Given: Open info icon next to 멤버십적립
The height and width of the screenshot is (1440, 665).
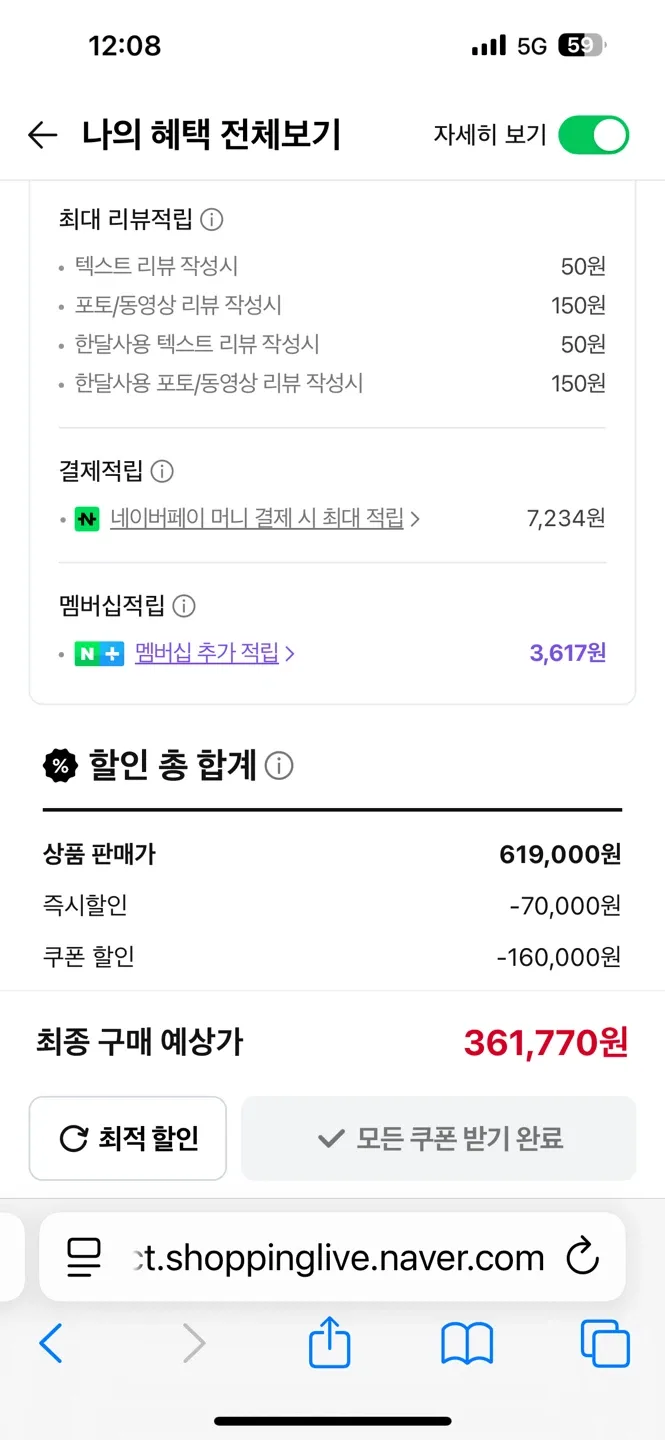Looking at the screenshot, I should 184,606.
